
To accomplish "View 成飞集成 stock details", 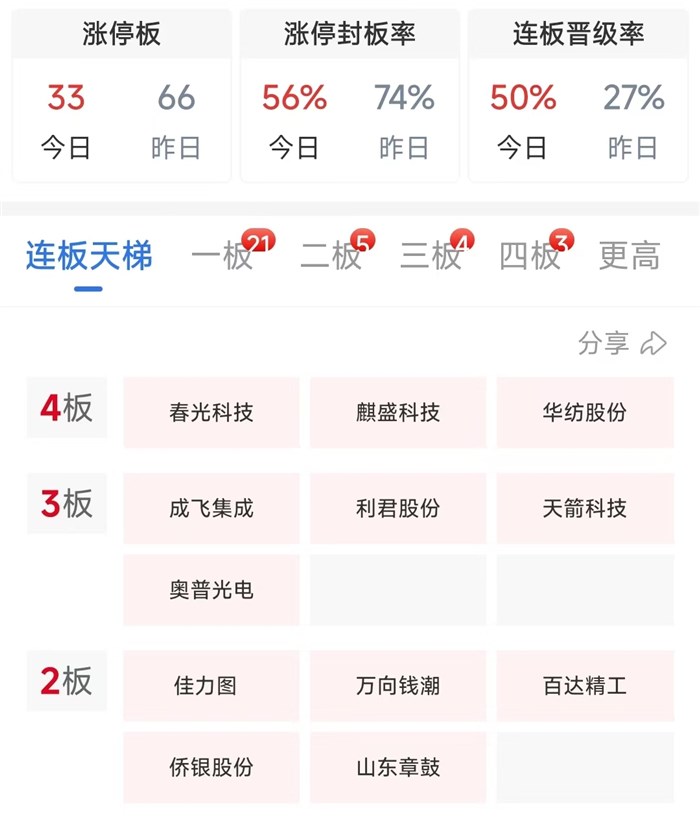I will (211, 508).
